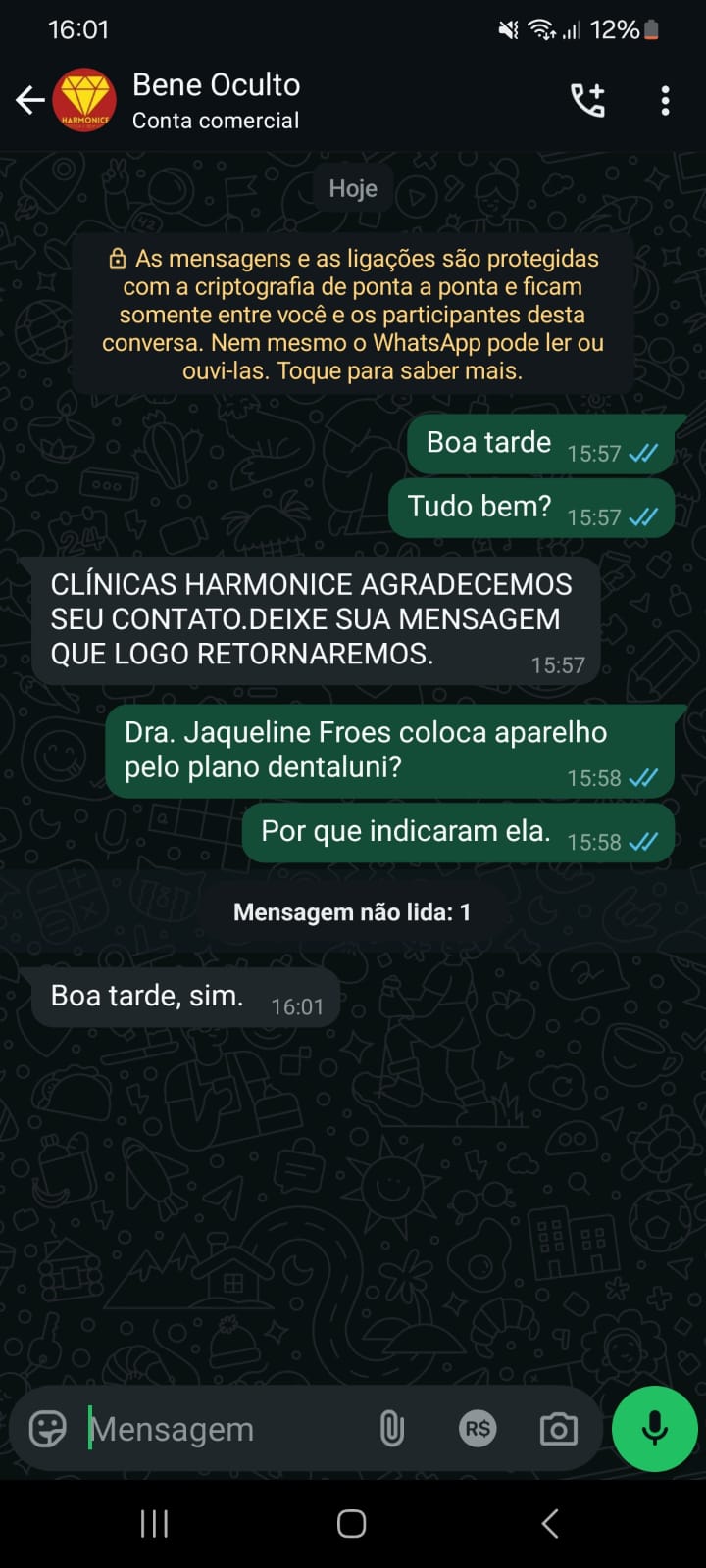This screenshot has height=1568, width=706.
Task: Go to the home screen
Action: (x=352, y=1523)
